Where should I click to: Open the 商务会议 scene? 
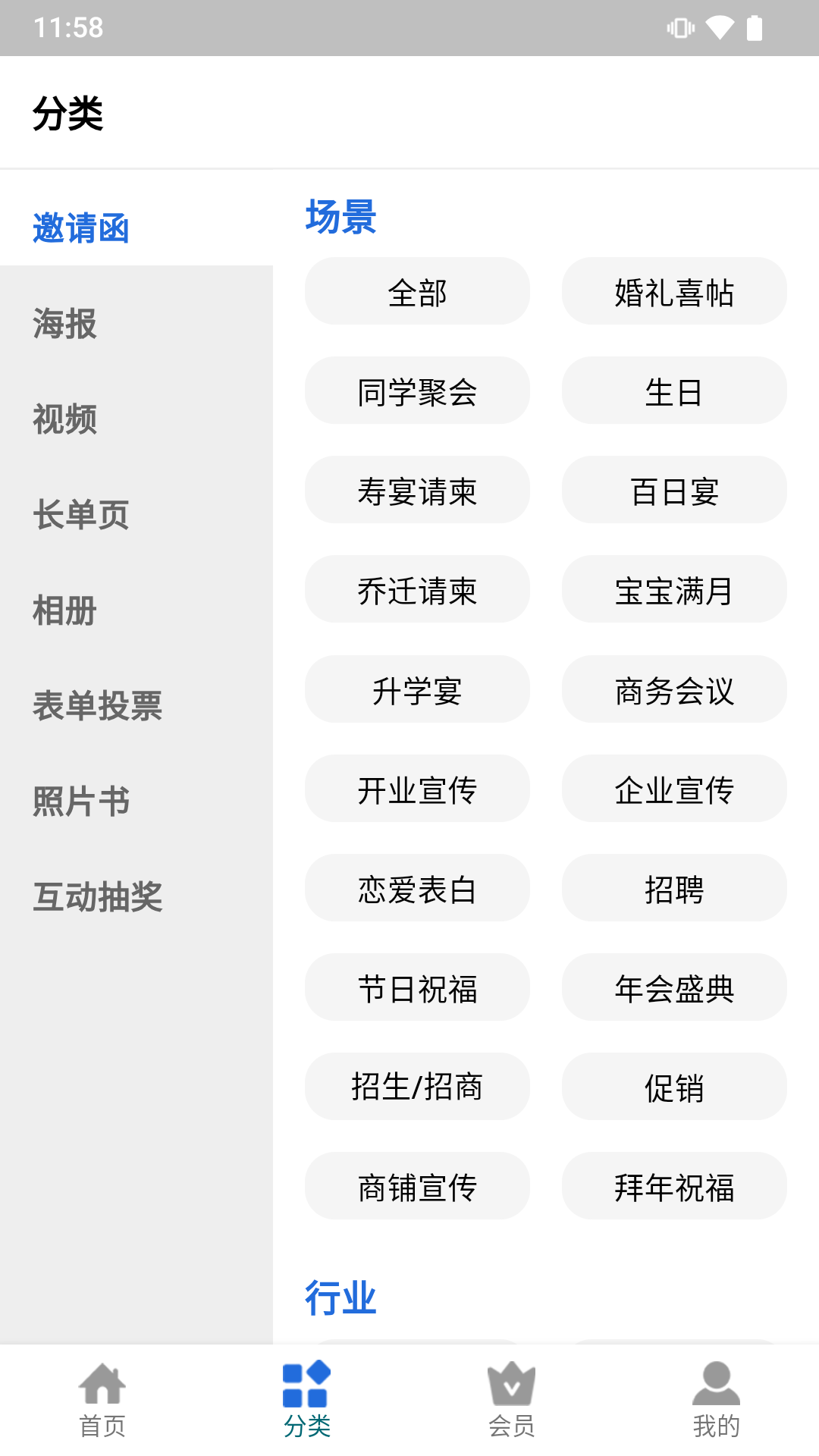coord(674,689)
